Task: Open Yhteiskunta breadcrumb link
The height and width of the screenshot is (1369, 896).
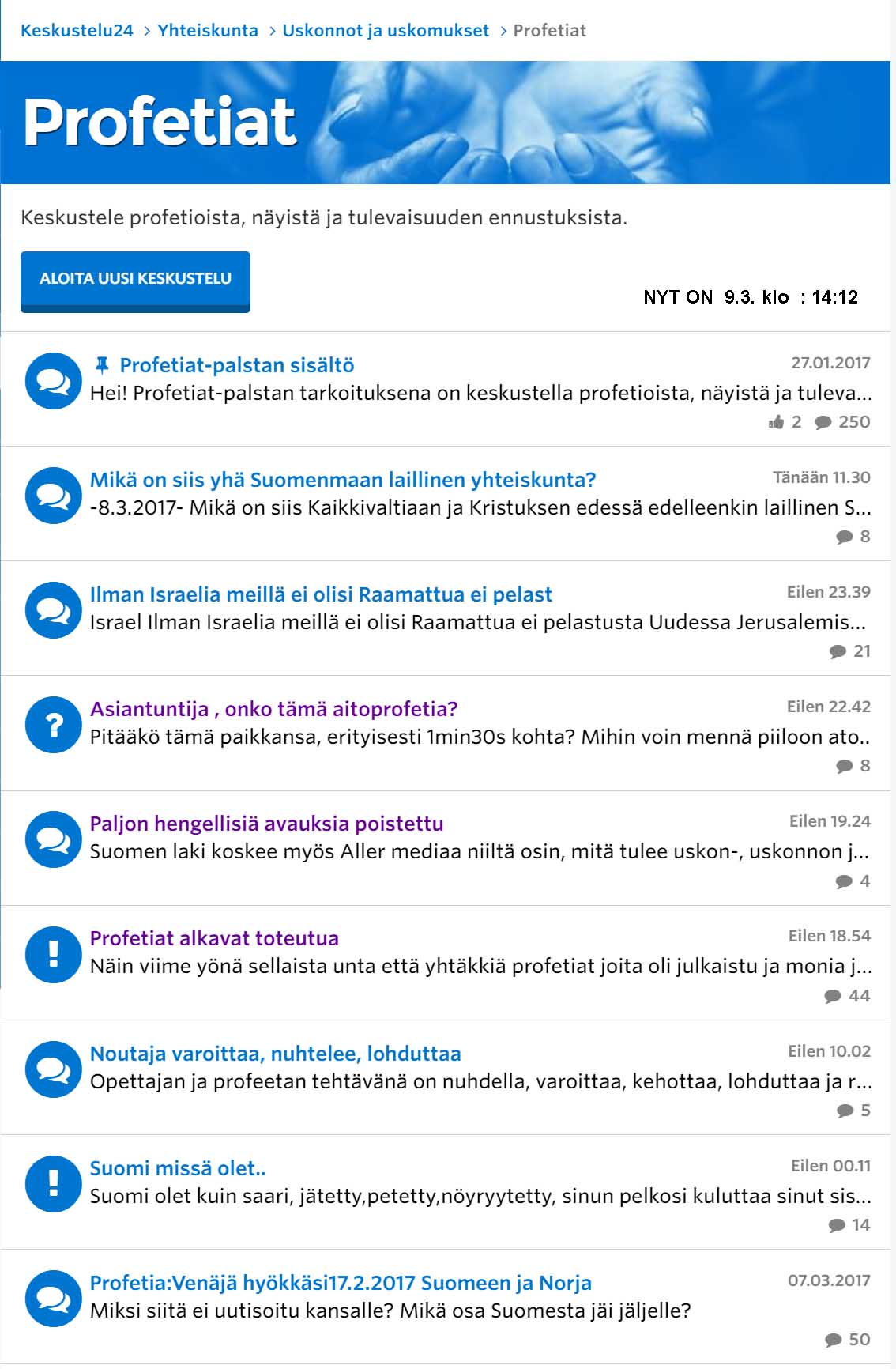Action: pos(208,31)
